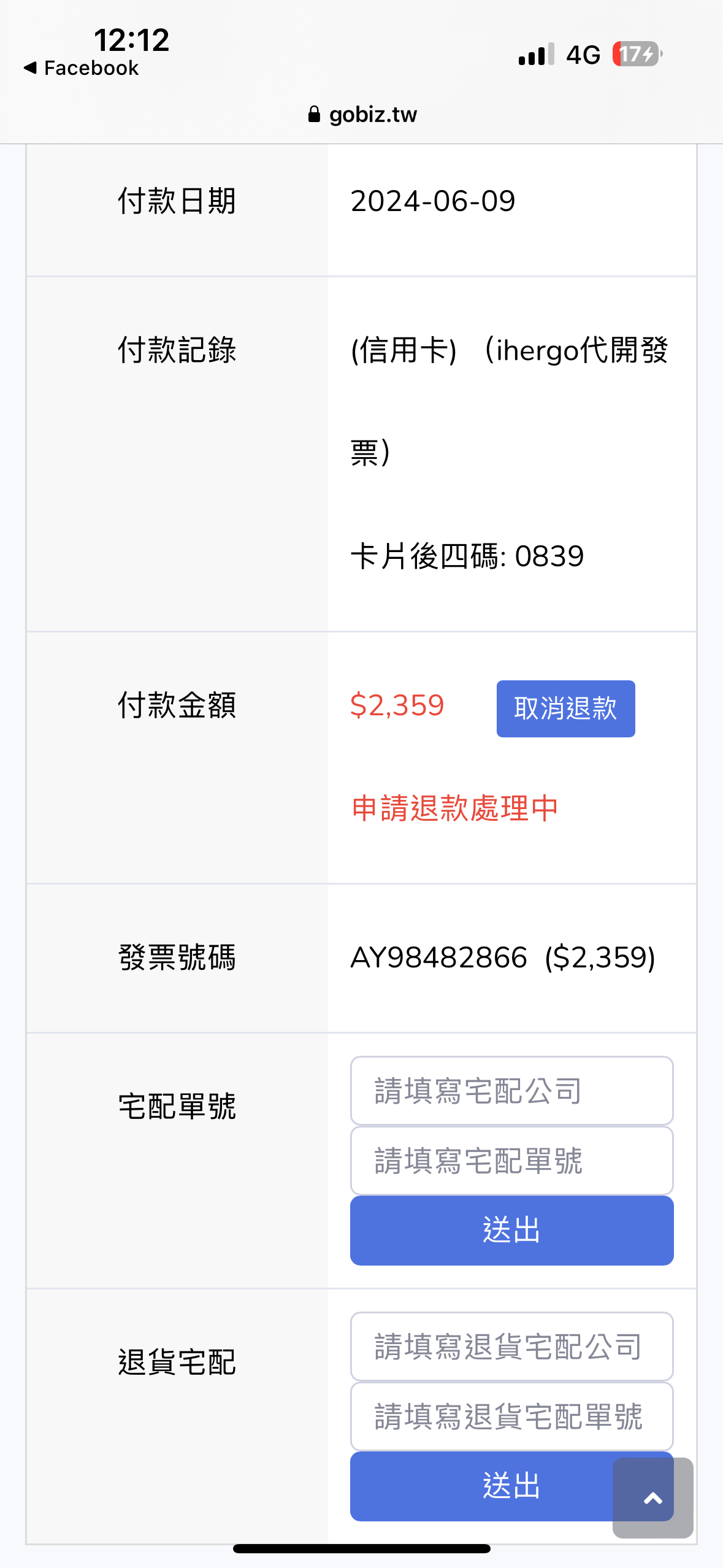This screenshot has height=1568, width=723.
Task: Focus the 請填寫宅配公司 field
Action: 511,1091
